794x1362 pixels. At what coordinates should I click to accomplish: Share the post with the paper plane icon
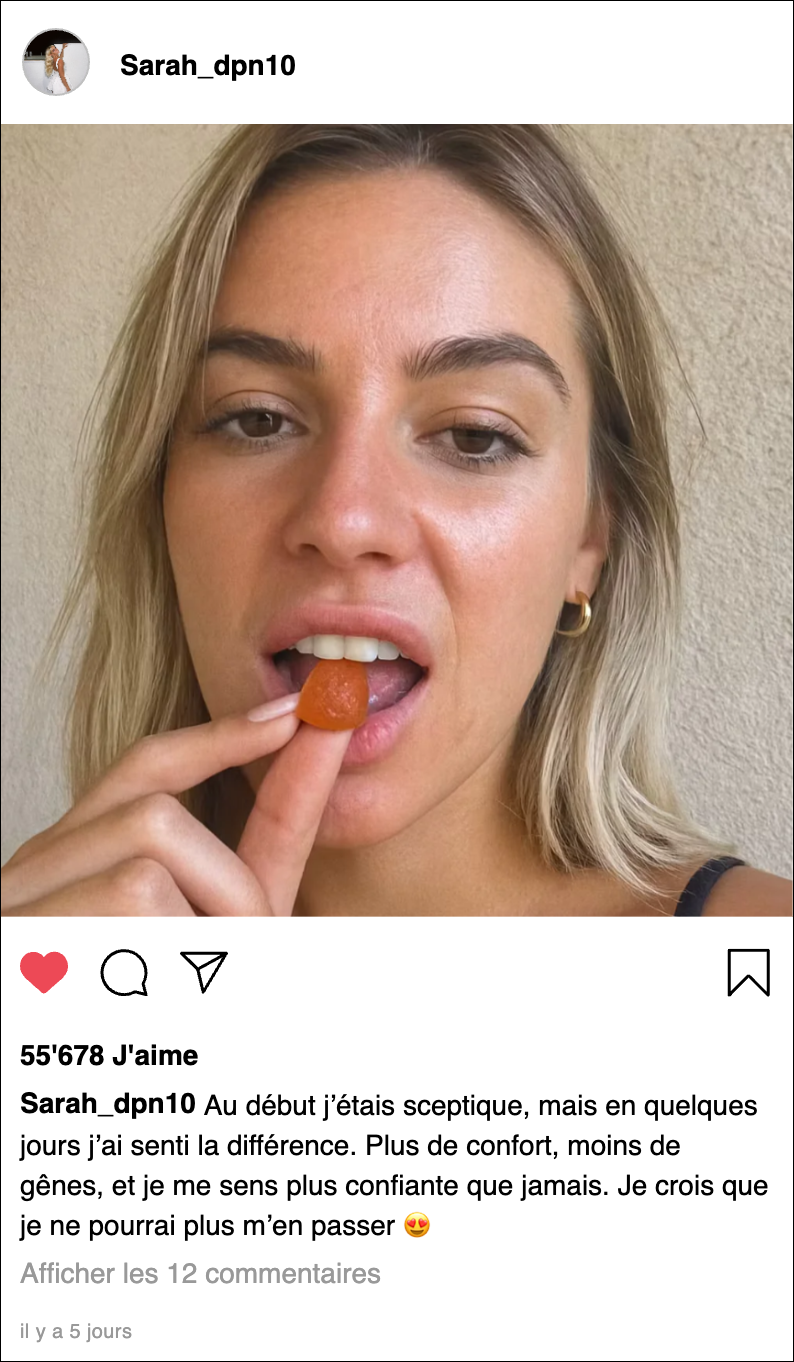(x=204, y=971)
